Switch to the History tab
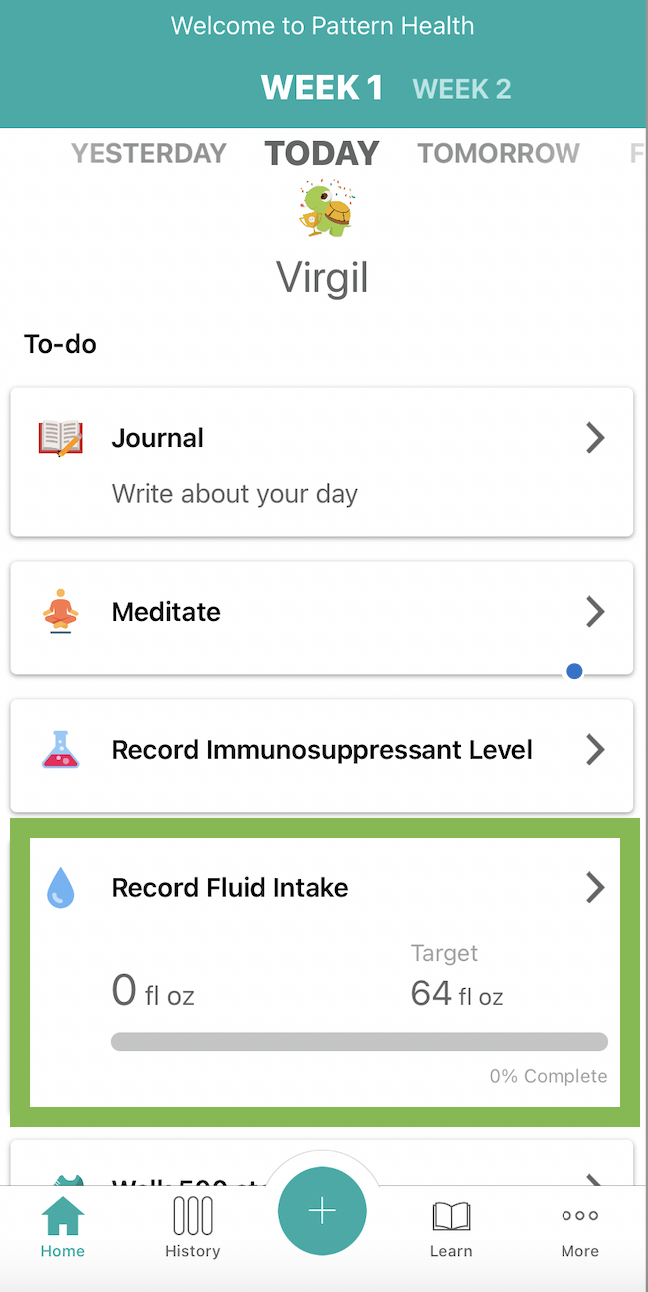 click(192, 1226)
